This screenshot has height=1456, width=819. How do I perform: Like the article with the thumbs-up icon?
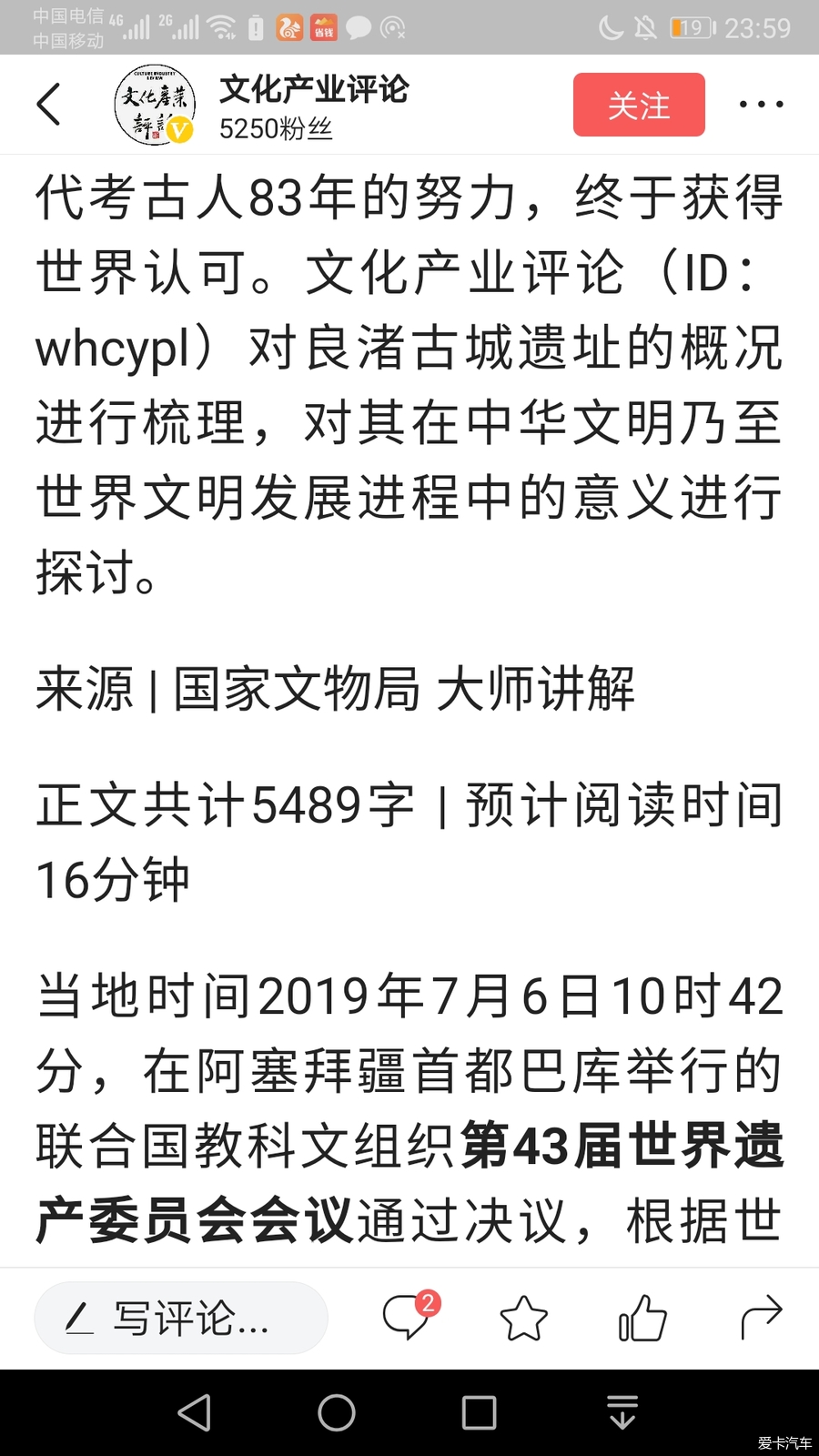642,1318
